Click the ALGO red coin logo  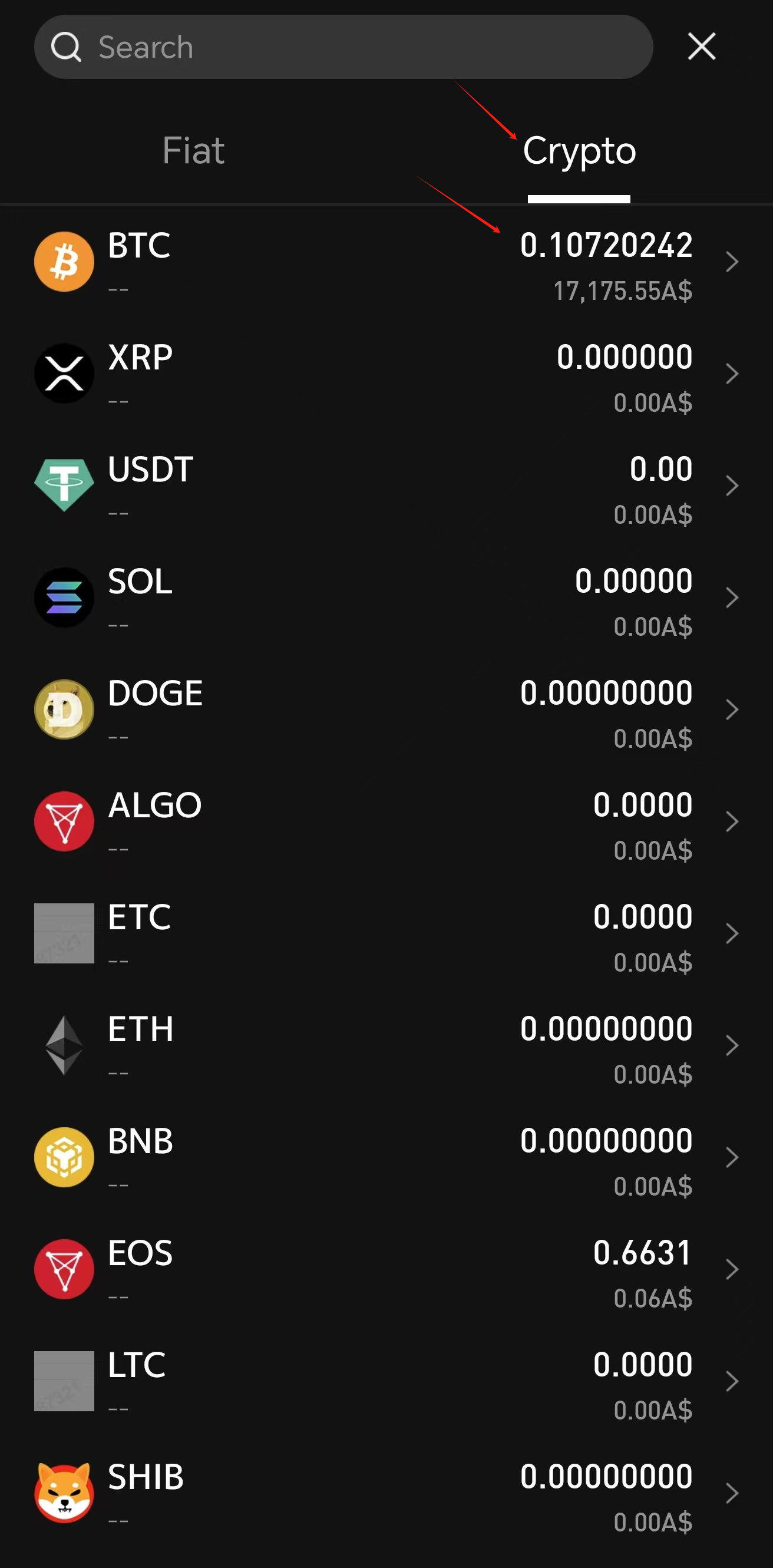64,821
